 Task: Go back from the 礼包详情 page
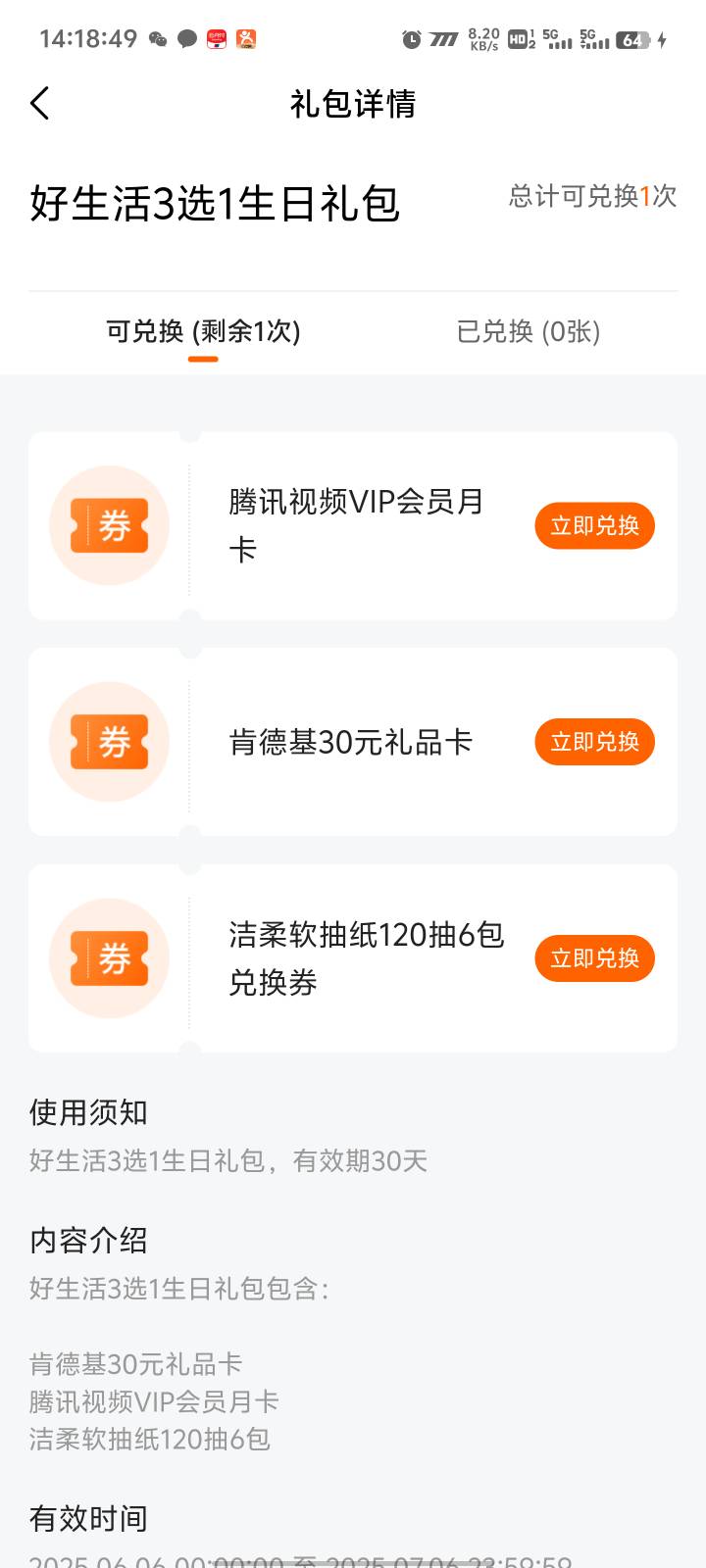click(40, 103)
